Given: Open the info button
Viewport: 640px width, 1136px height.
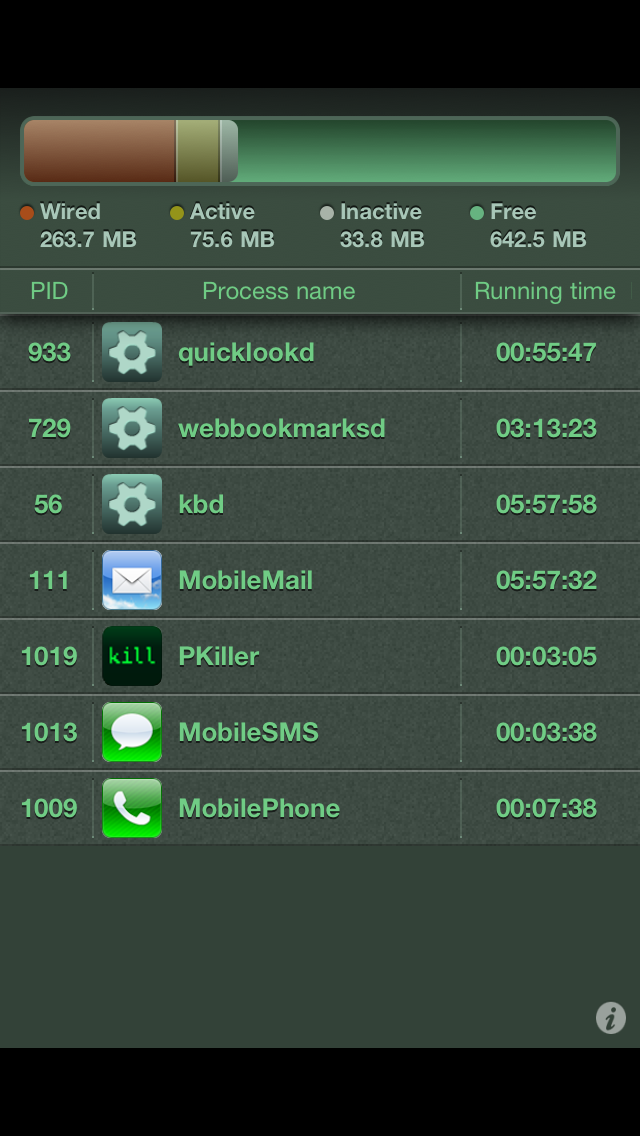Looking at the screenshot, I should 611,1018.
